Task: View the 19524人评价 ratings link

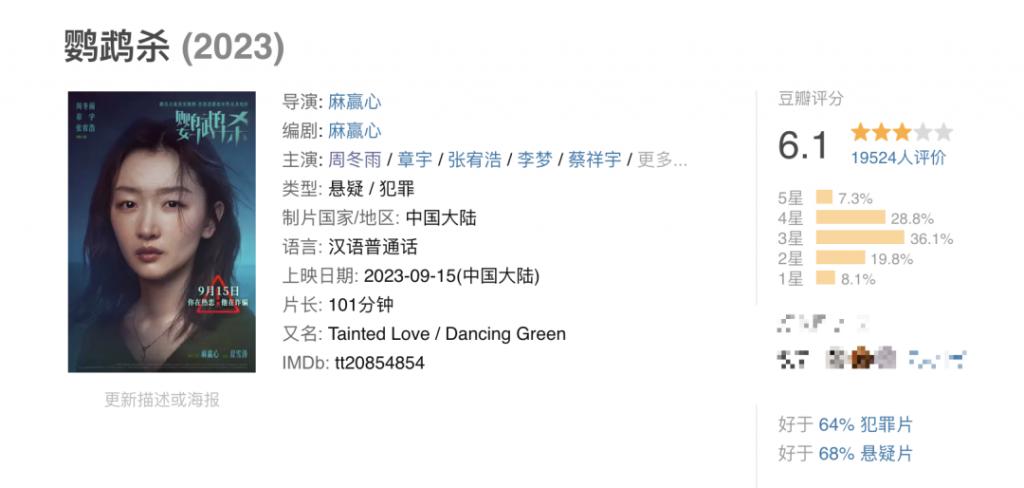Action: [x=898, y=157]
